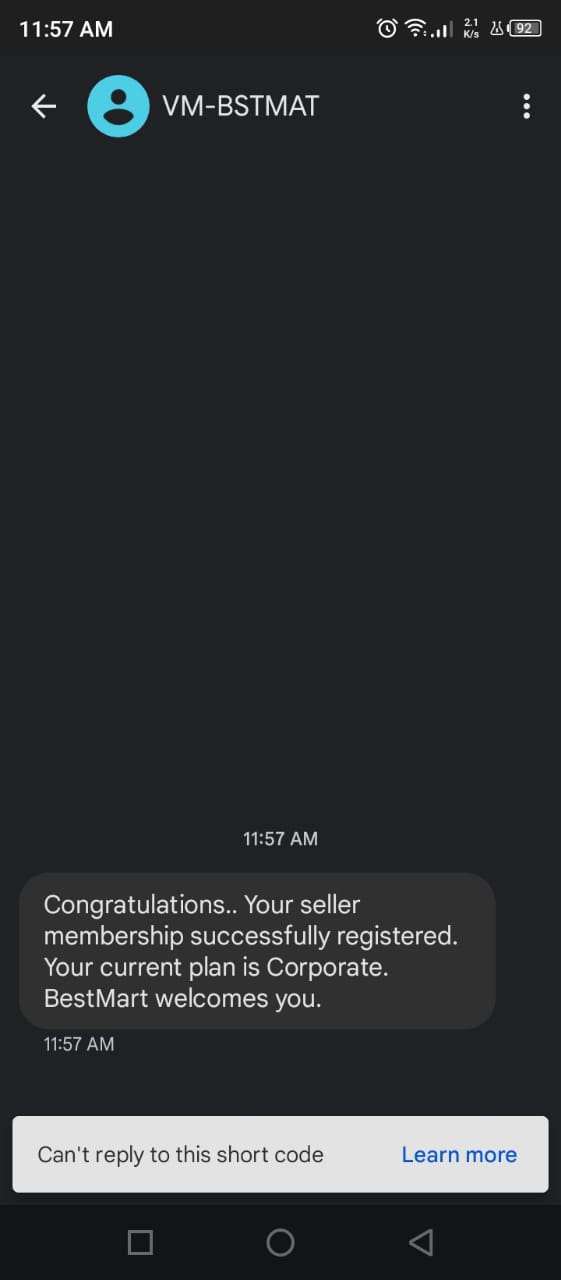Open recent apps from navigation bar
This screenshot has width=561, height=1280.
point(140,1242)
